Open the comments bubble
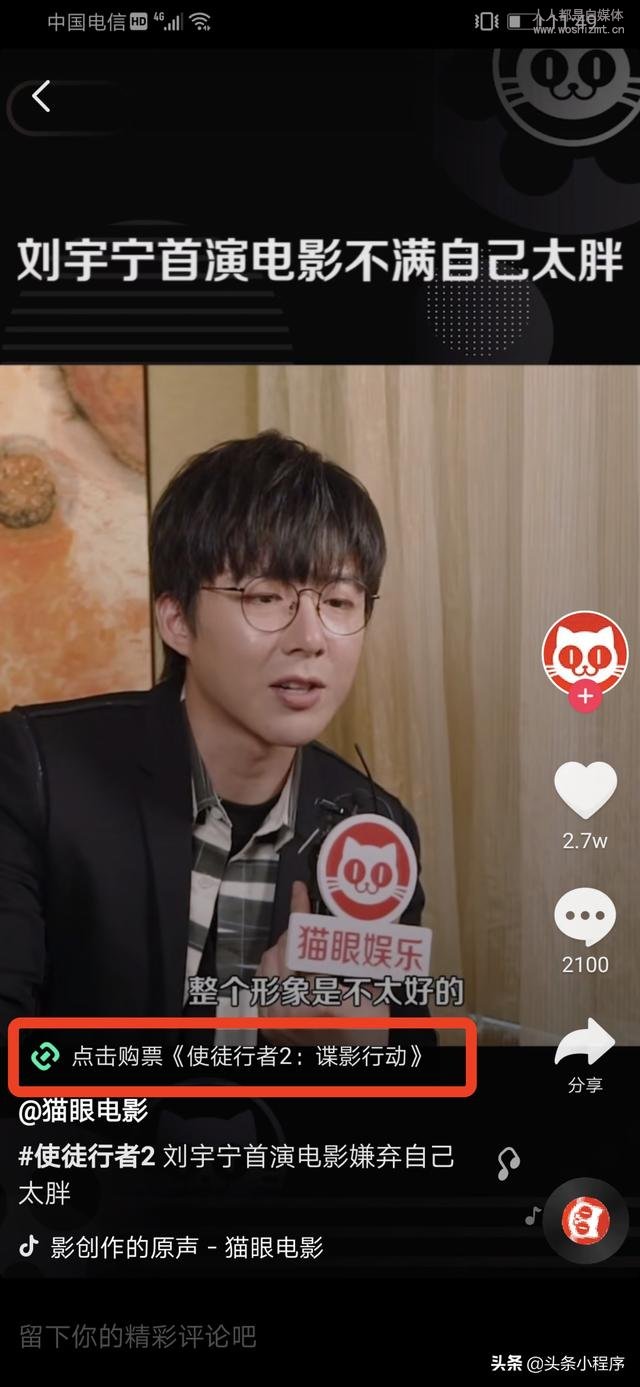The width and height of the screenshot is (640, 1387). pos(585,917)
